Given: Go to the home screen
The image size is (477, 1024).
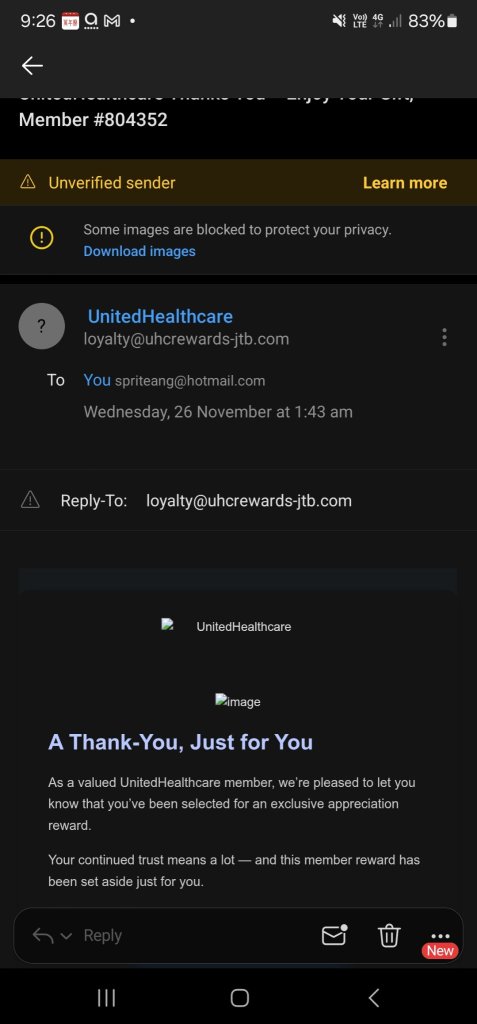Looking at the screenshot, I should (x=240, y=997).
